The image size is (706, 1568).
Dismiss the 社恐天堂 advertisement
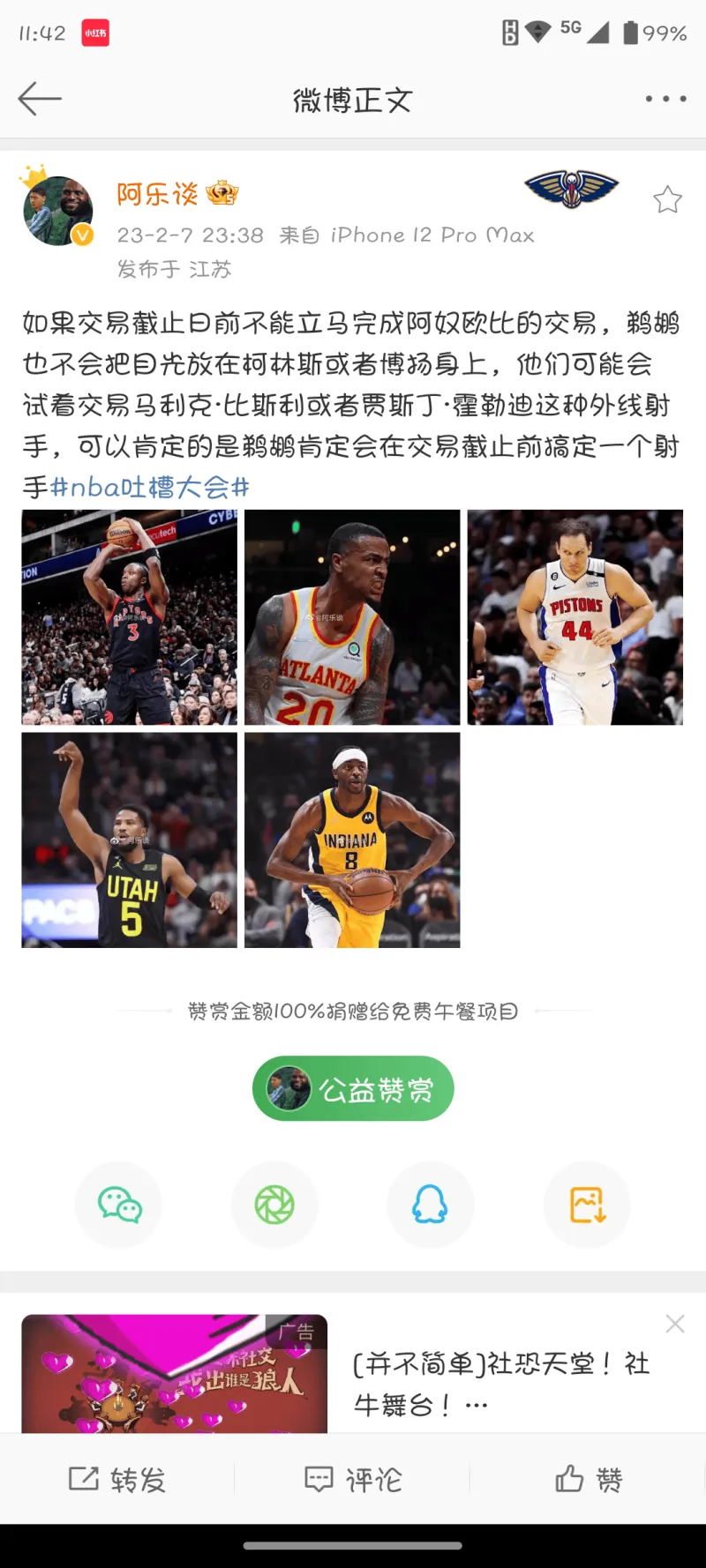[675, 1323]
